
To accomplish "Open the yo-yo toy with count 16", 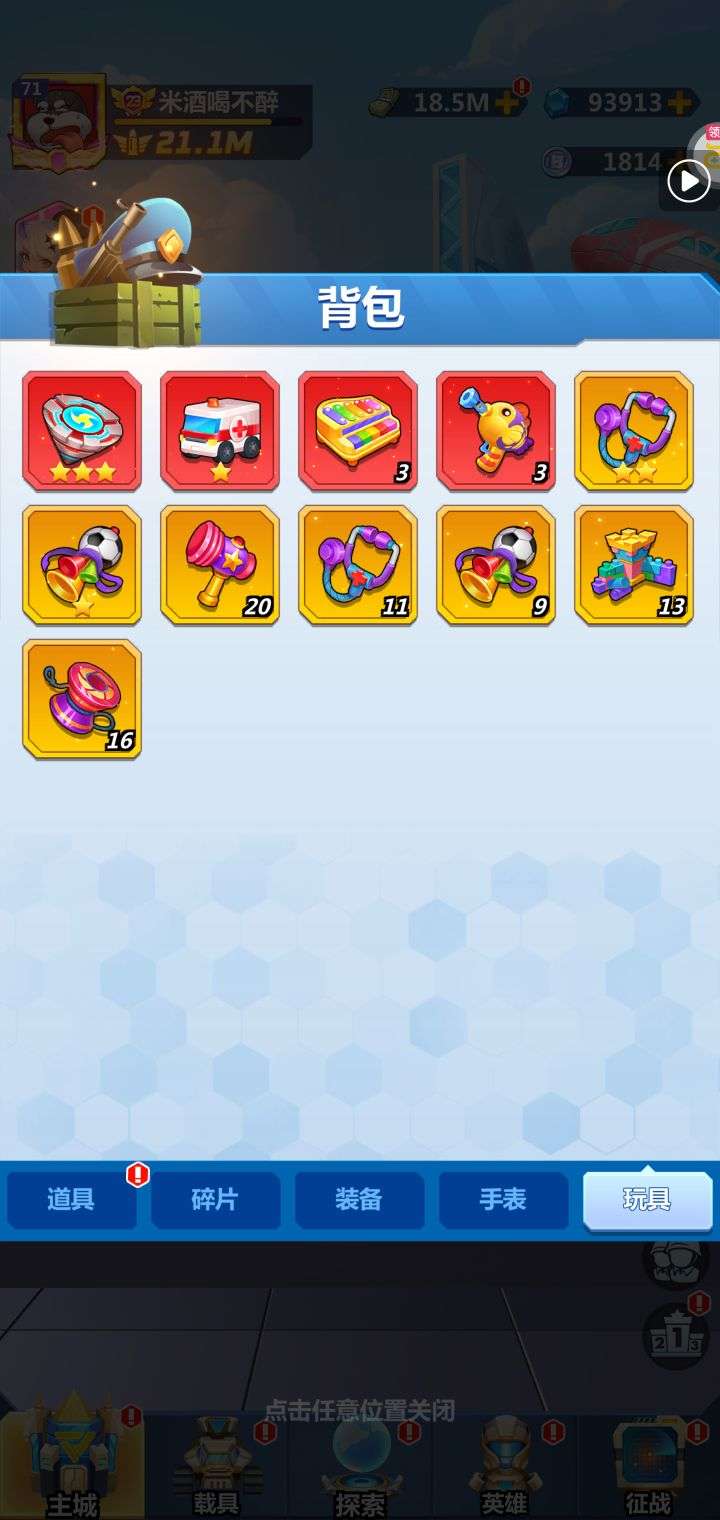I will pyautogui.click(x=82, y=699).
